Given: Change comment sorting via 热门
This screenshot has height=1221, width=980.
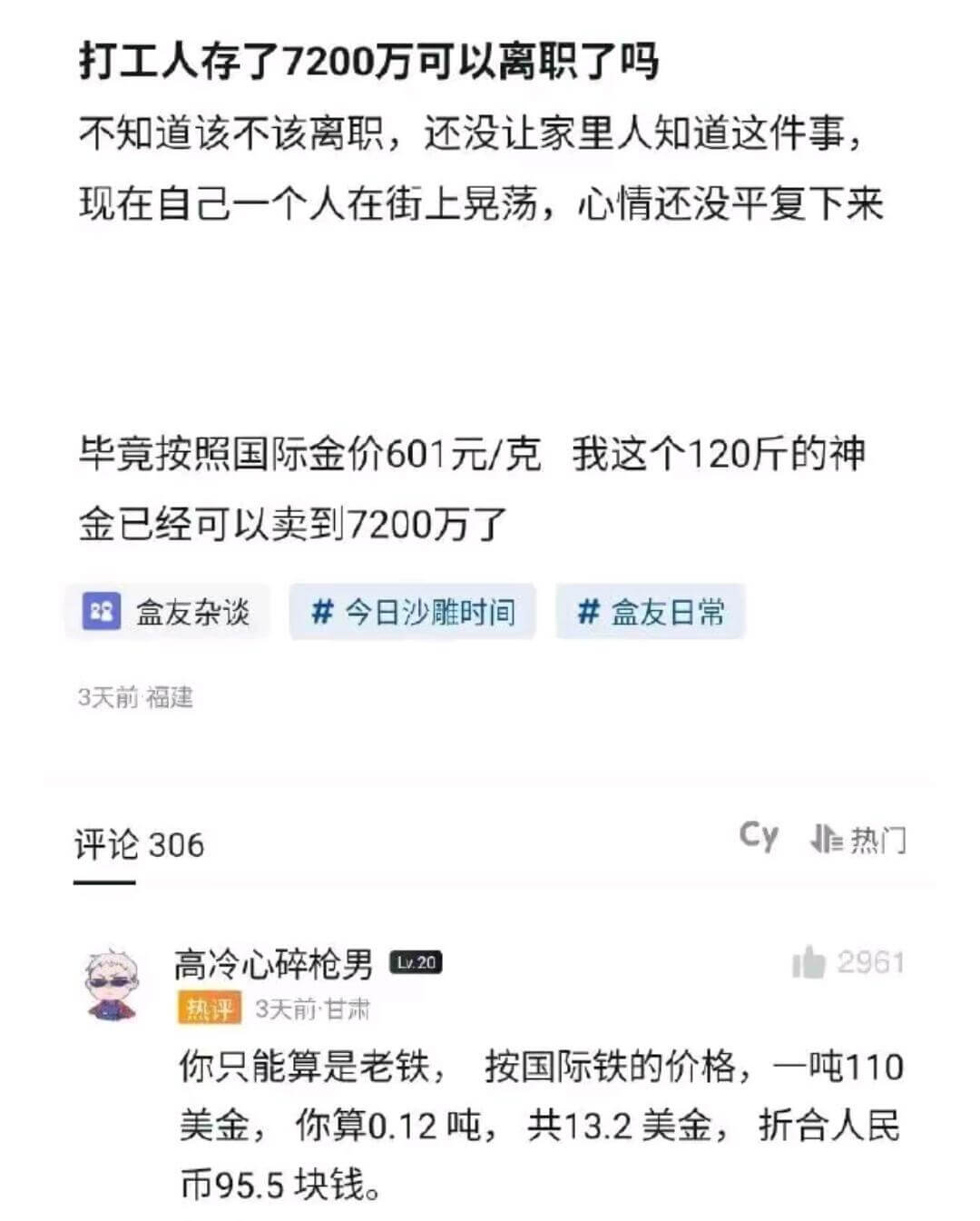Looking at the screenshot, I should tap(858, 840).
